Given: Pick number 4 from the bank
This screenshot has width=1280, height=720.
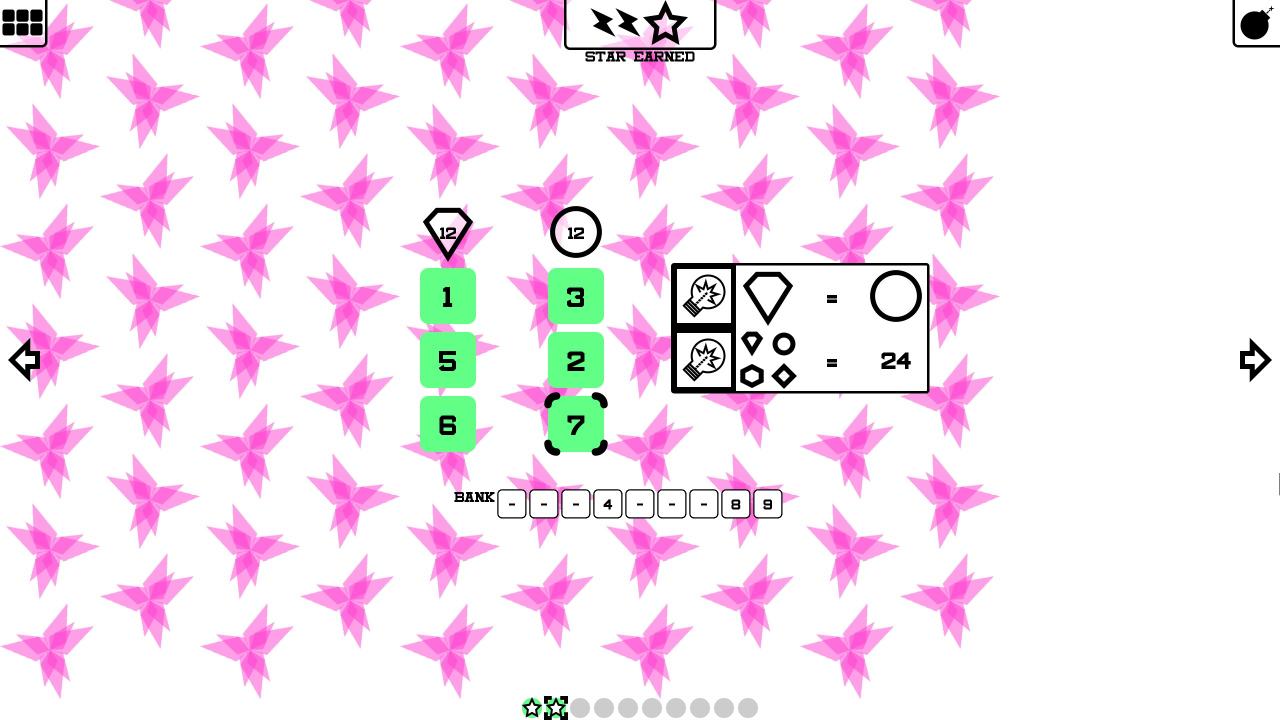Looking at the screenshot, I should pyautogui.click(x=607, y=504).
